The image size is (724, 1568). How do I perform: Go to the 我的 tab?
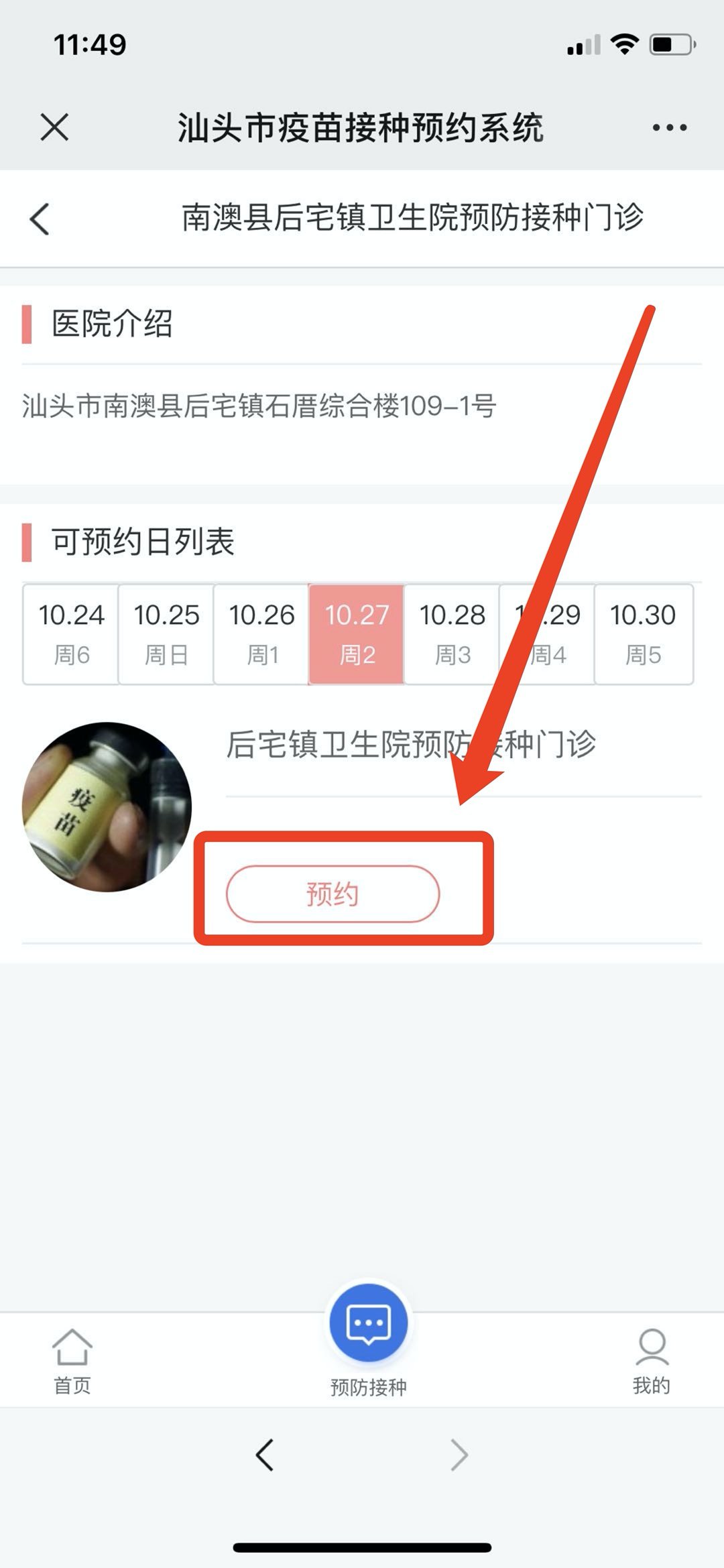tap(651, 1362)
